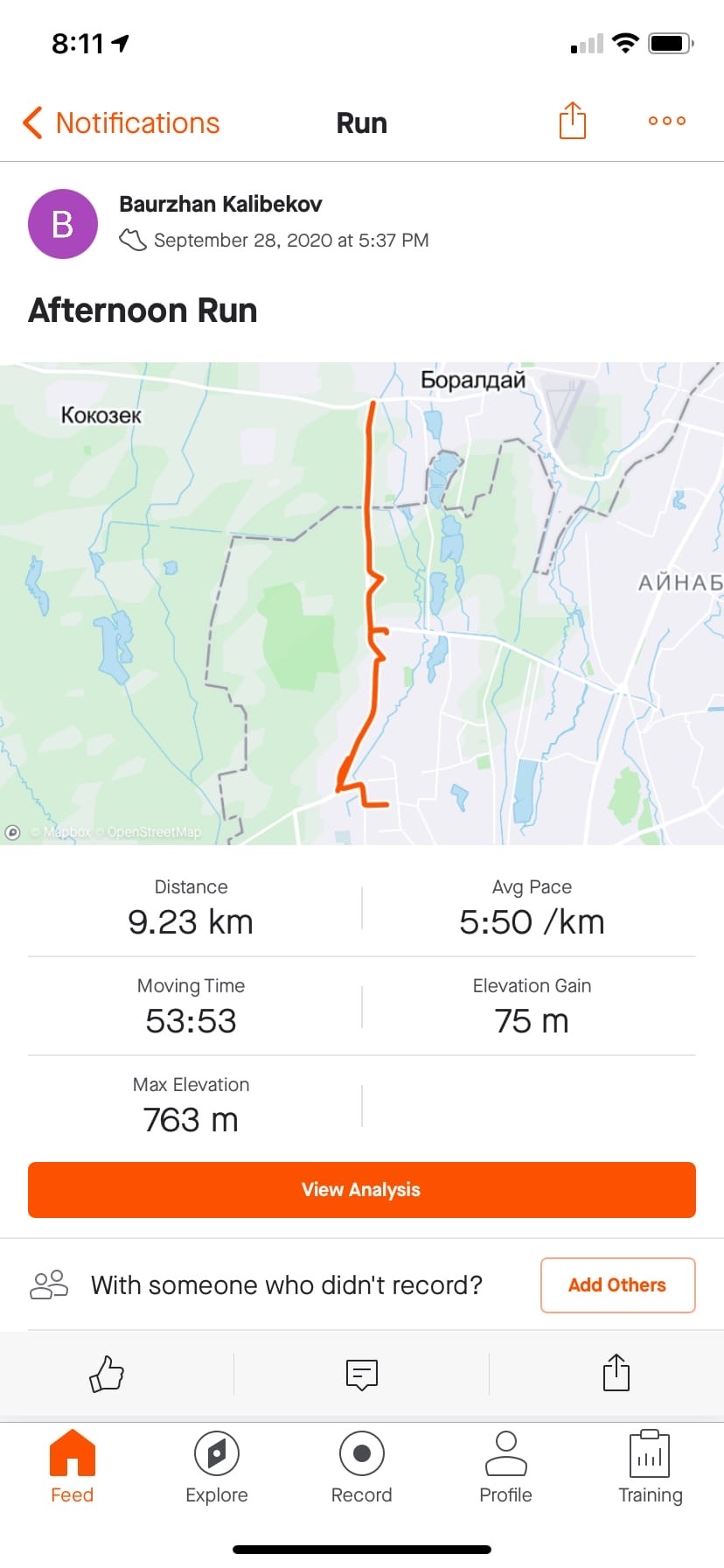Open the Record tab
The width and height of the screenshot is (724, 1568).
tap(362, 1466)
